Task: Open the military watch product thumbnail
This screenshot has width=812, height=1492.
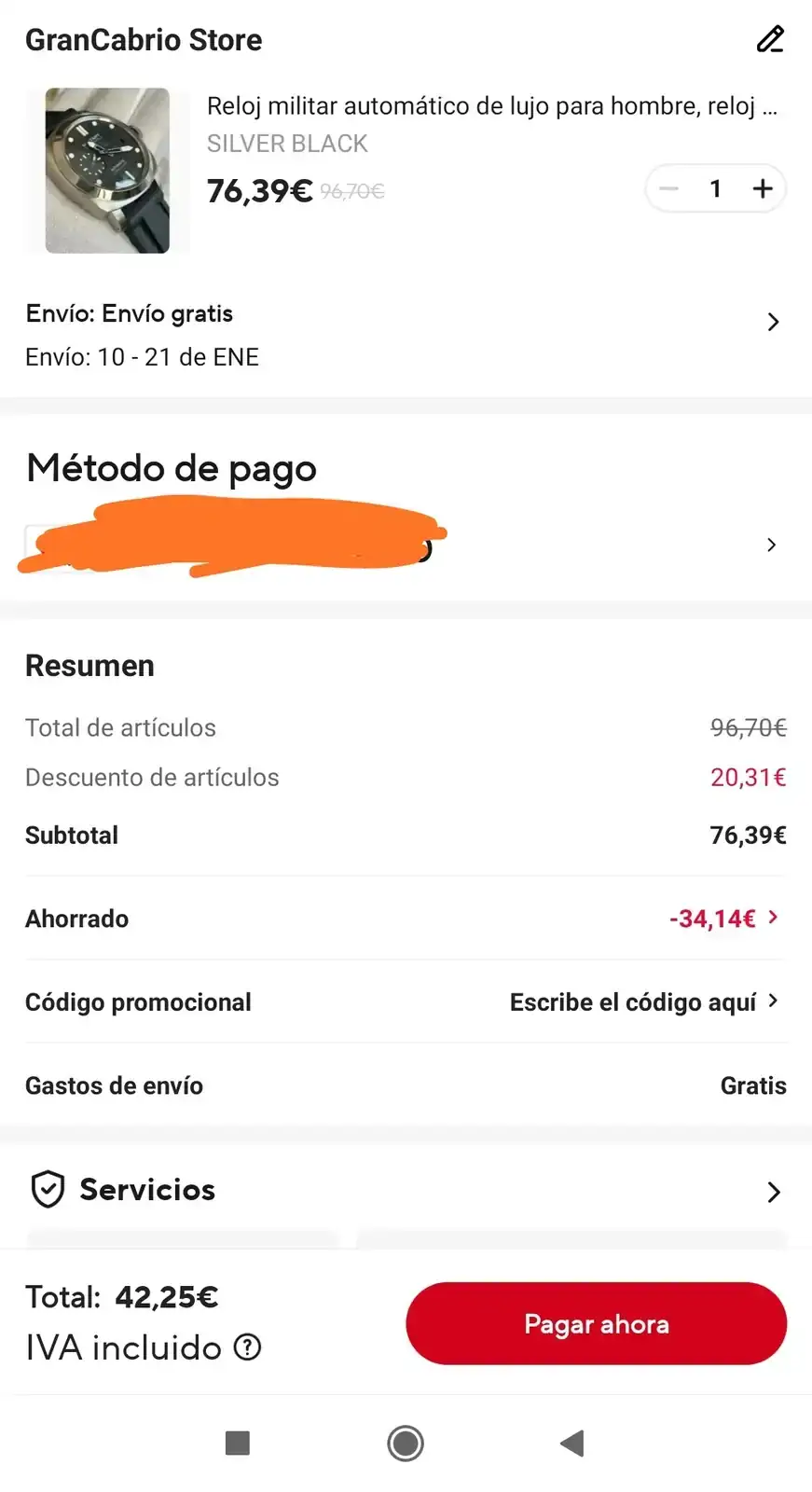Action: click(x=108, y=171)
